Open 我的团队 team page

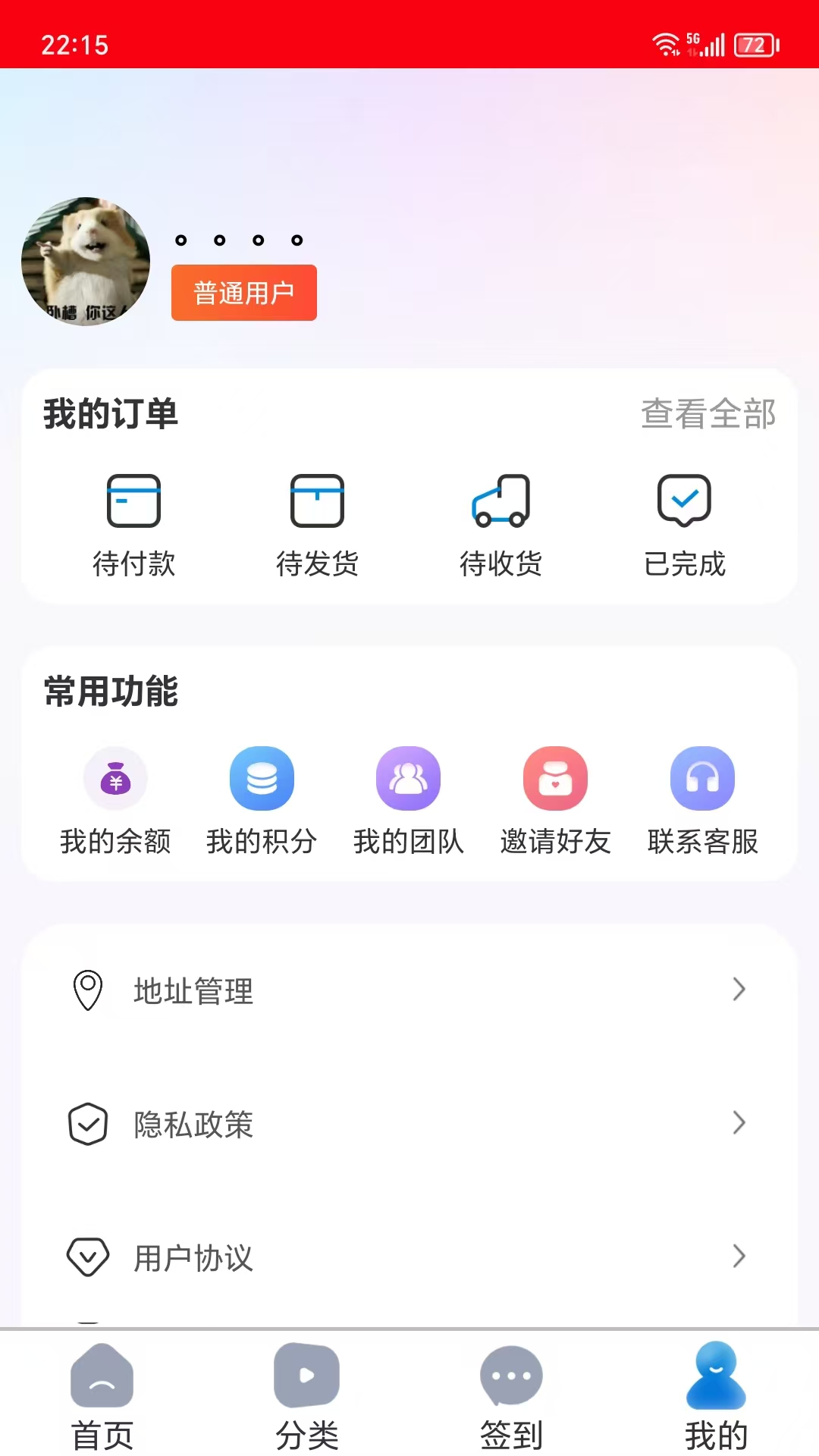coord(408,800)
